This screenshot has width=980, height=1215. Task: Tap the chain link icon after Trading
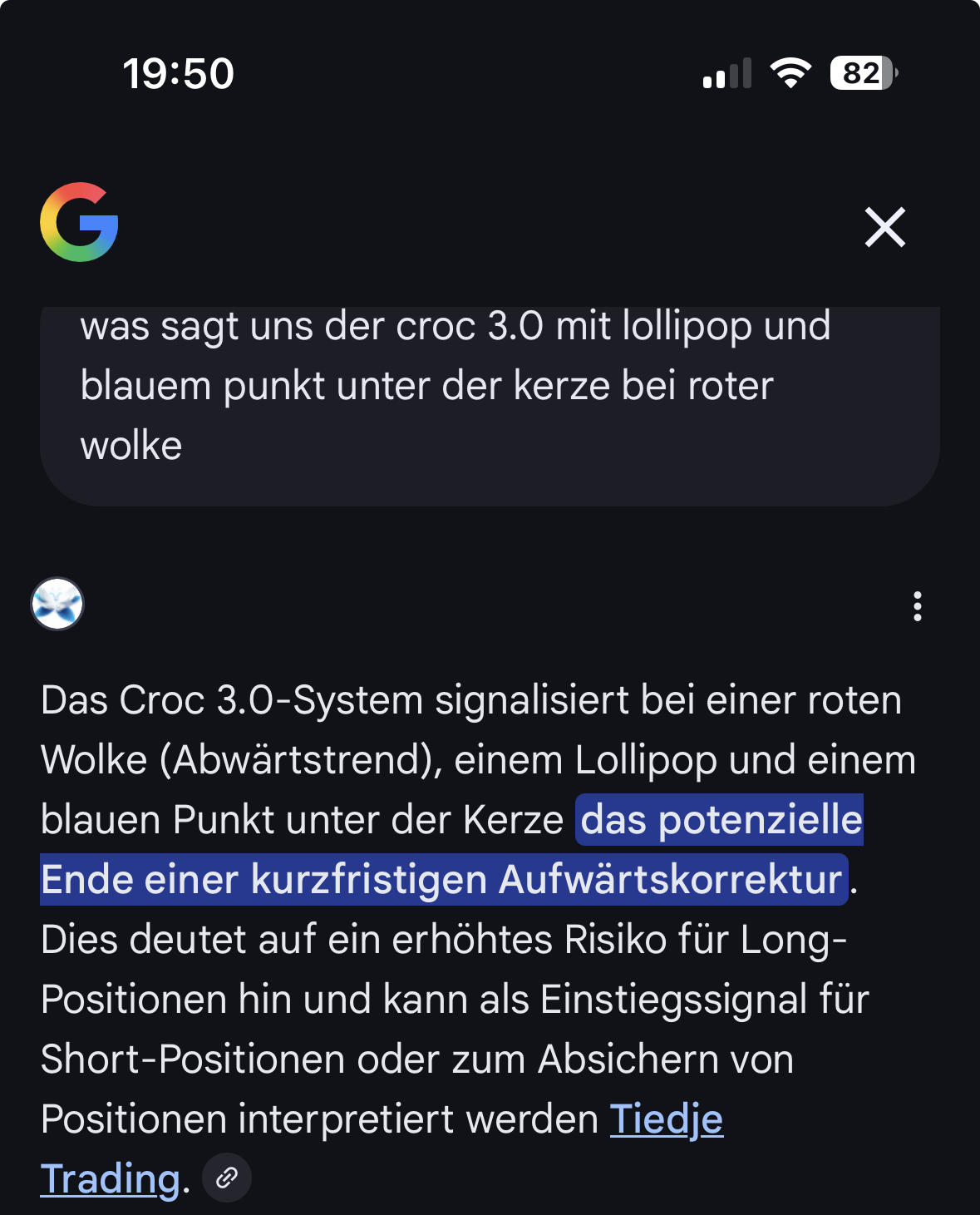click(x=227, y=1178)
